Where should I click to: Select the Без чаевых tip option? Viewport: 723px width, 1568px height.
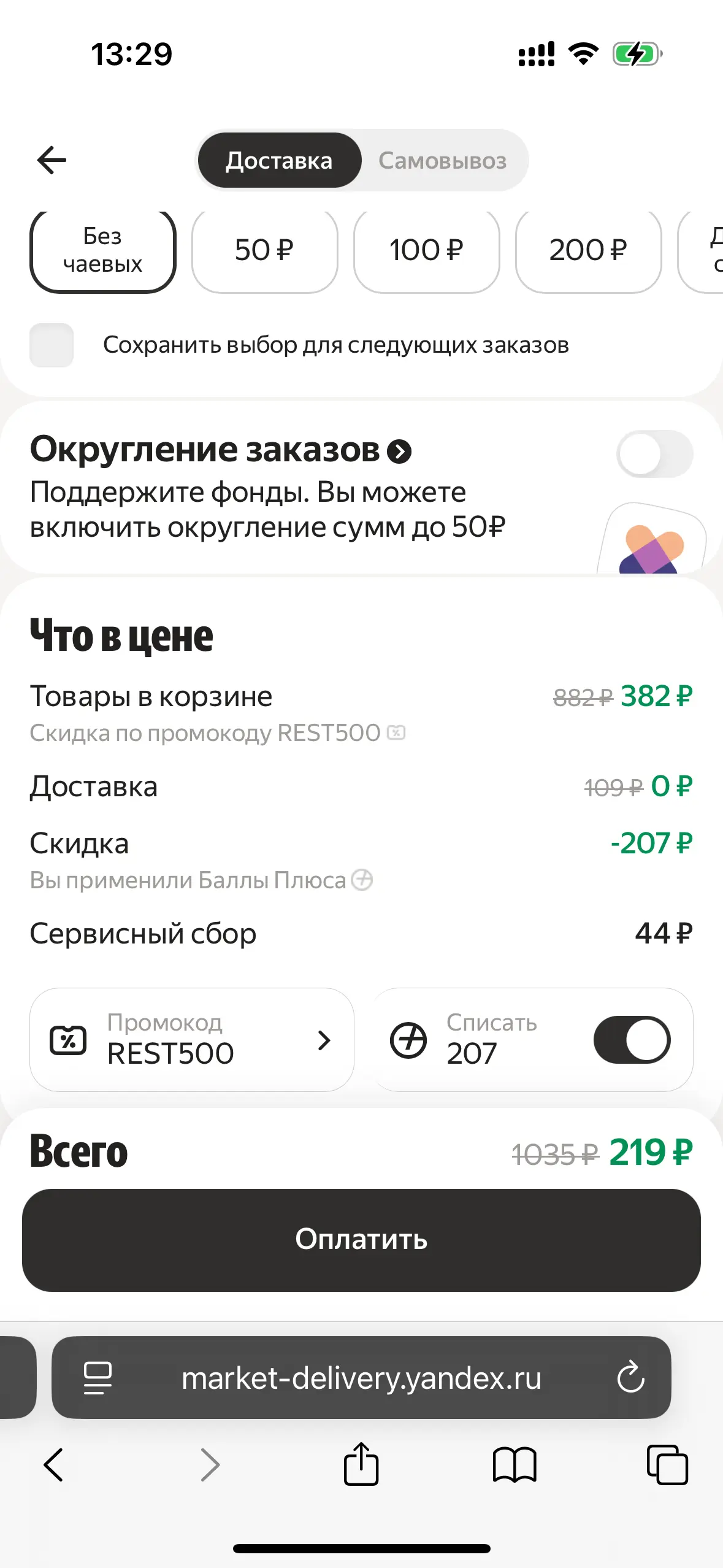click(x=103, y=250)
